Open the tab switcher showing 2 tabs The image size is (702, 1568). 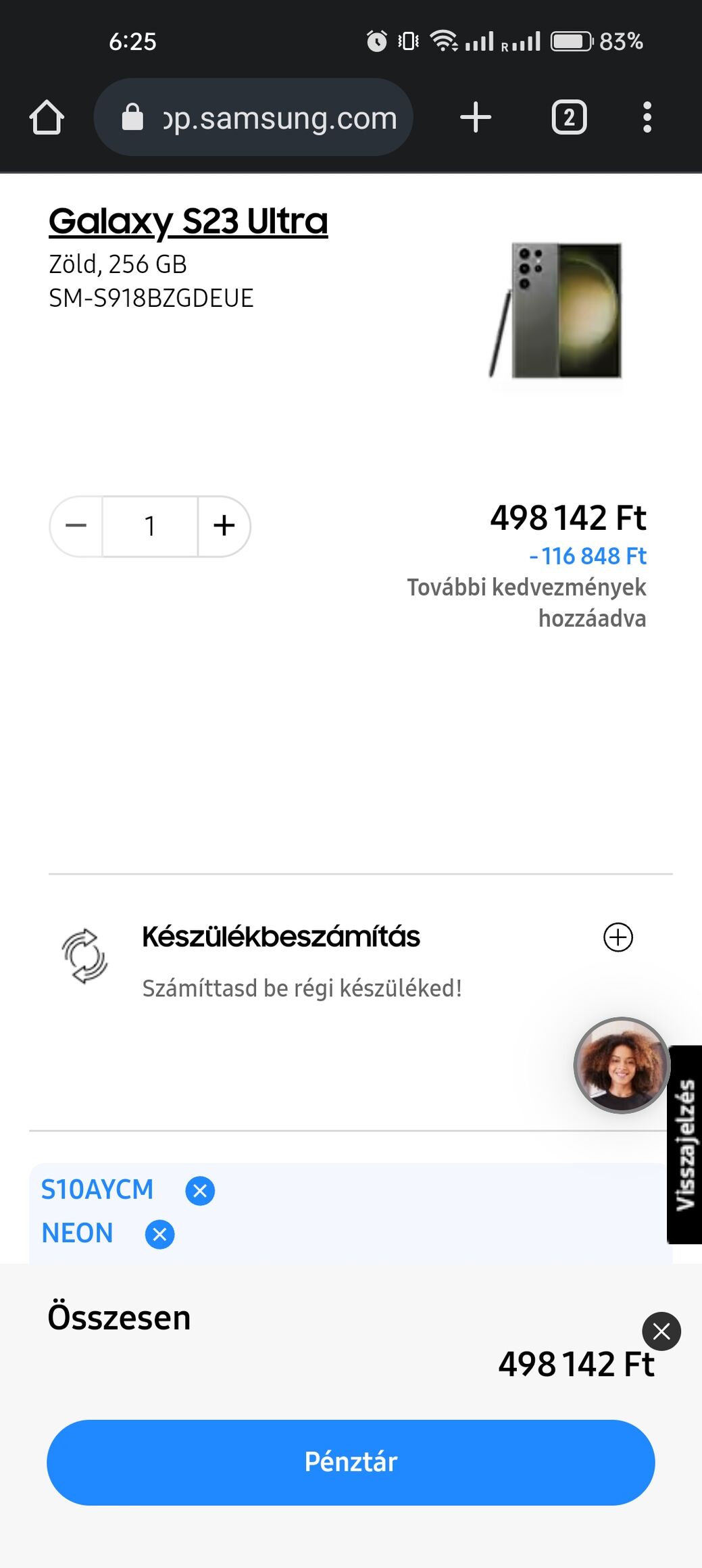pos(569,118)
